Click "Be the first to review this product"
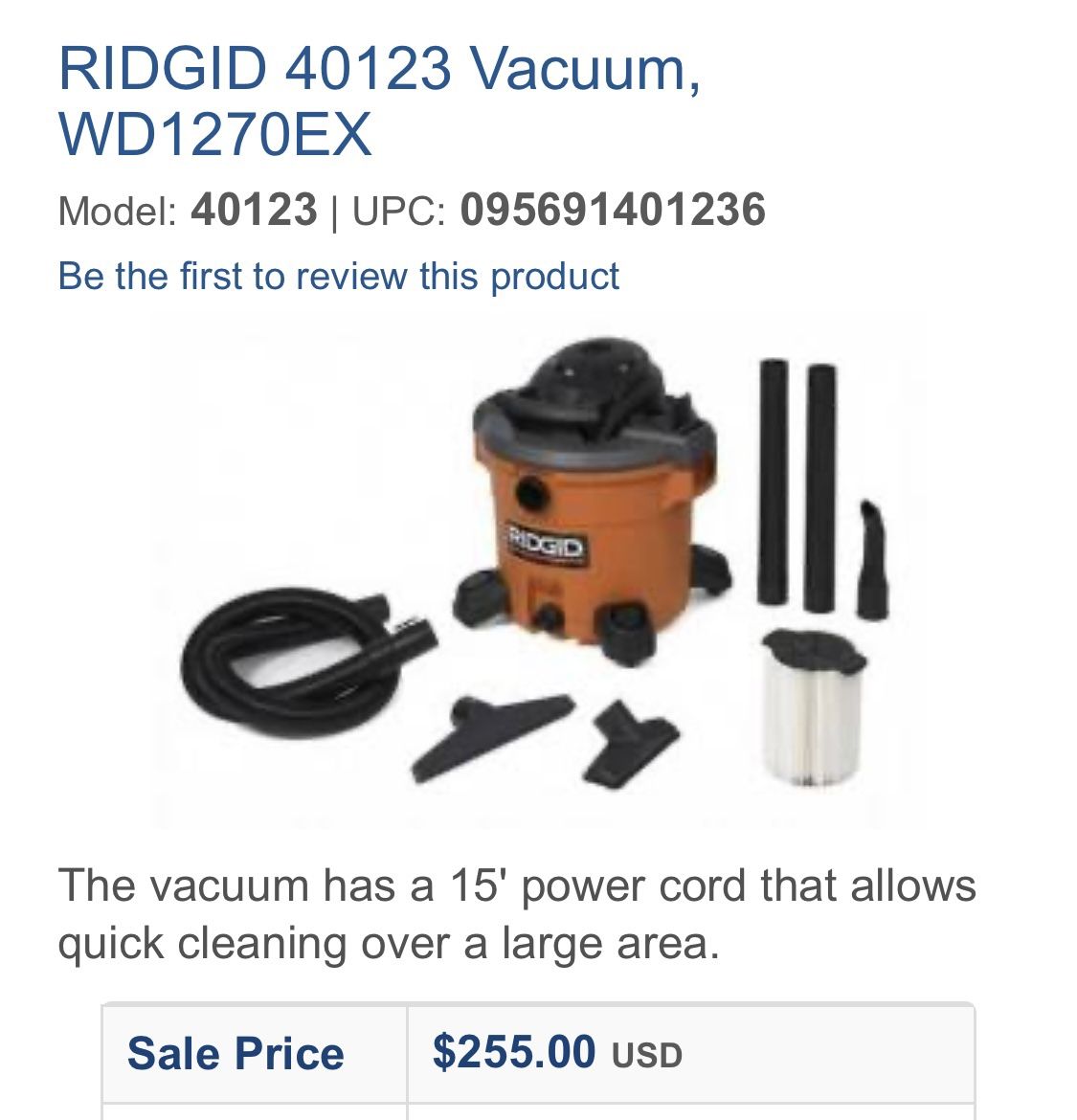Image resolution: width=1077 pixels, height=1120 pixels. 340,277
